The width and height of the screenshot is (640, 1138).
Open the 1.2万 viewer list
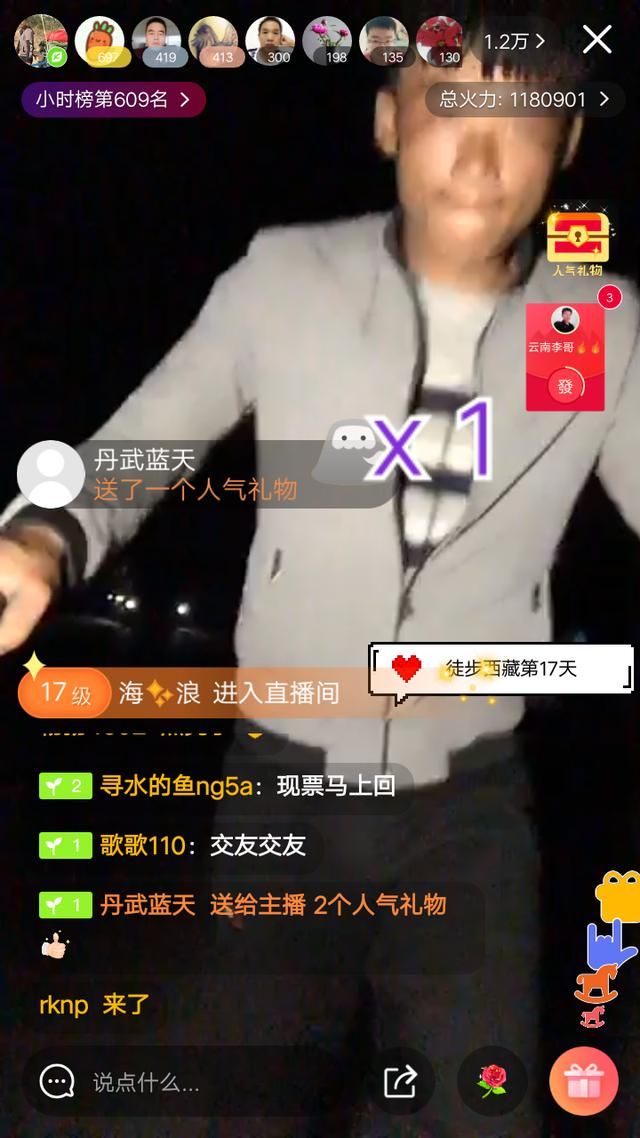pos(514,42)
